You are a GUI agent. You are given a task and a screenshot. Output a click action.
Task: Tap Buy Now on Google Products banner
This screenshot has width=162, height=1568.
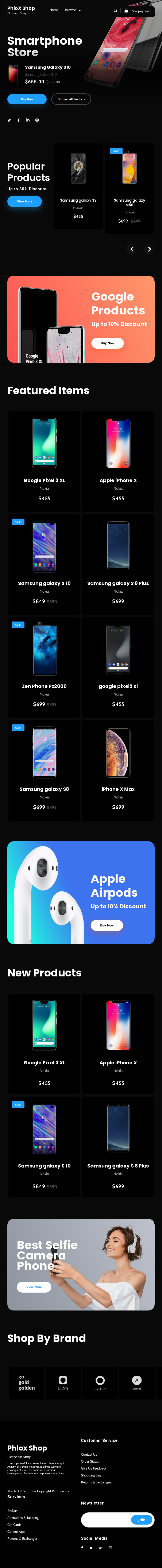(x=107, y=343)
